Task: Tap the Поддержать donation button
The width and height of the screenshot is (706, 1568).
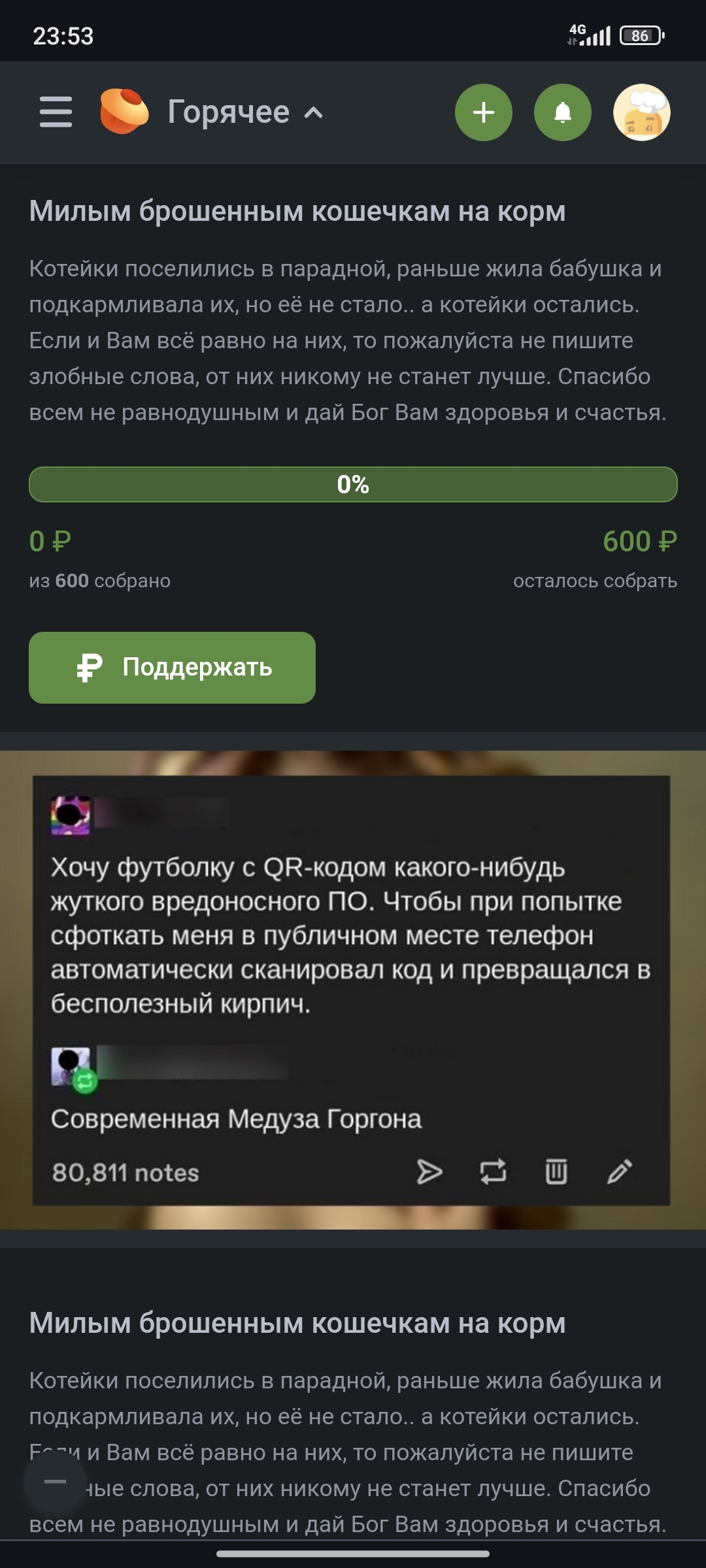Action: (172, 668)
